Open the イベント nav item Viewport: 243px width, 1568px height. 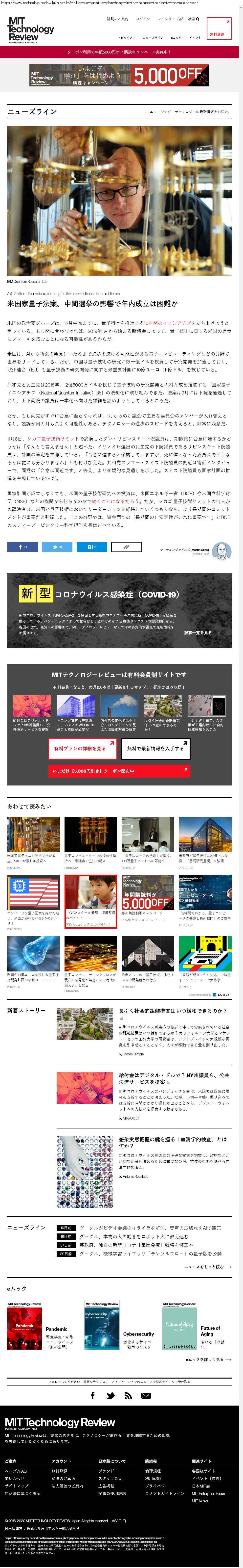pyautogui.click(x=195, y=38)
